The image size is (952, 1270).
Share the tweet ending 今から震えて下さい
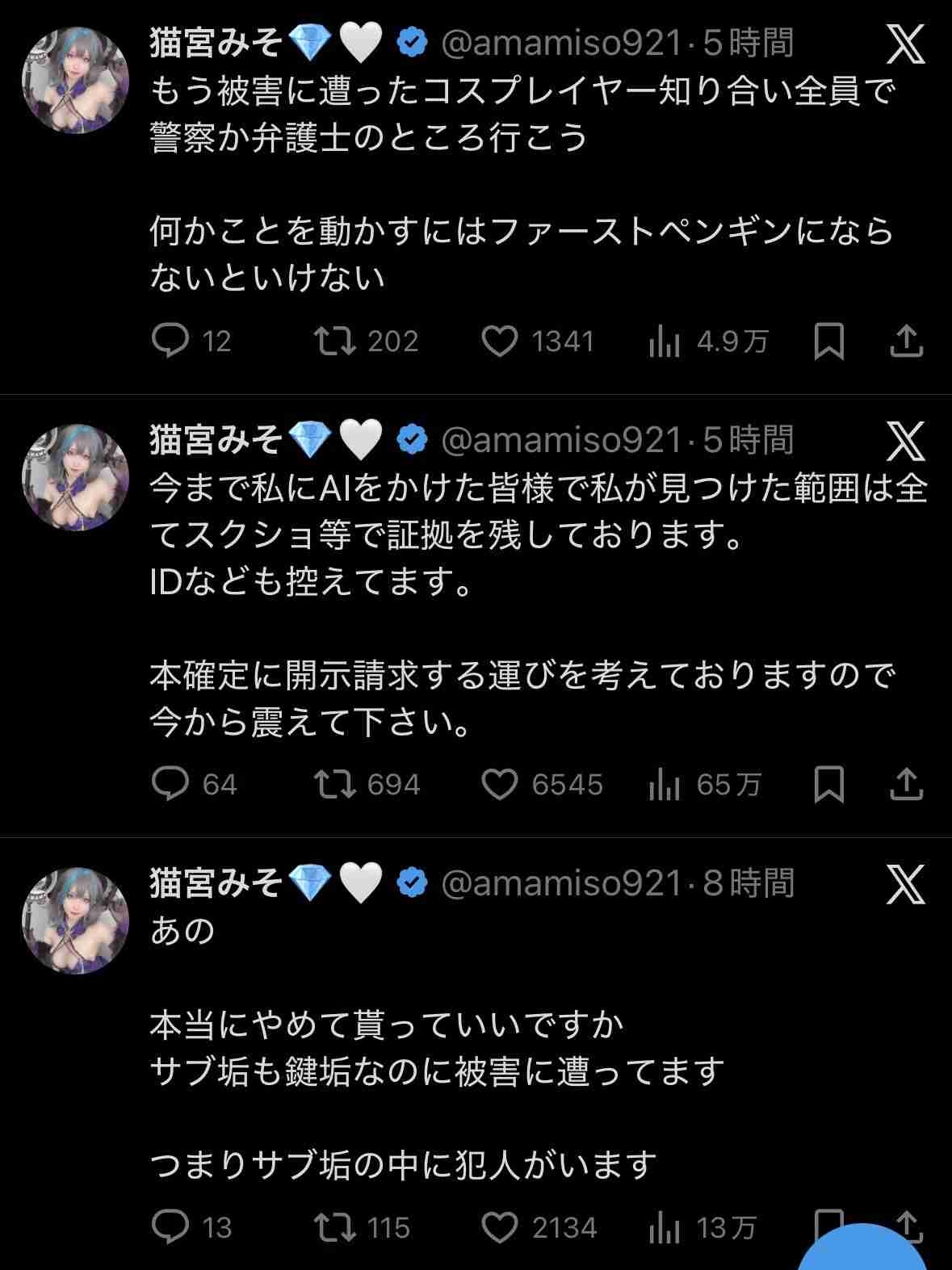[906, 784]
